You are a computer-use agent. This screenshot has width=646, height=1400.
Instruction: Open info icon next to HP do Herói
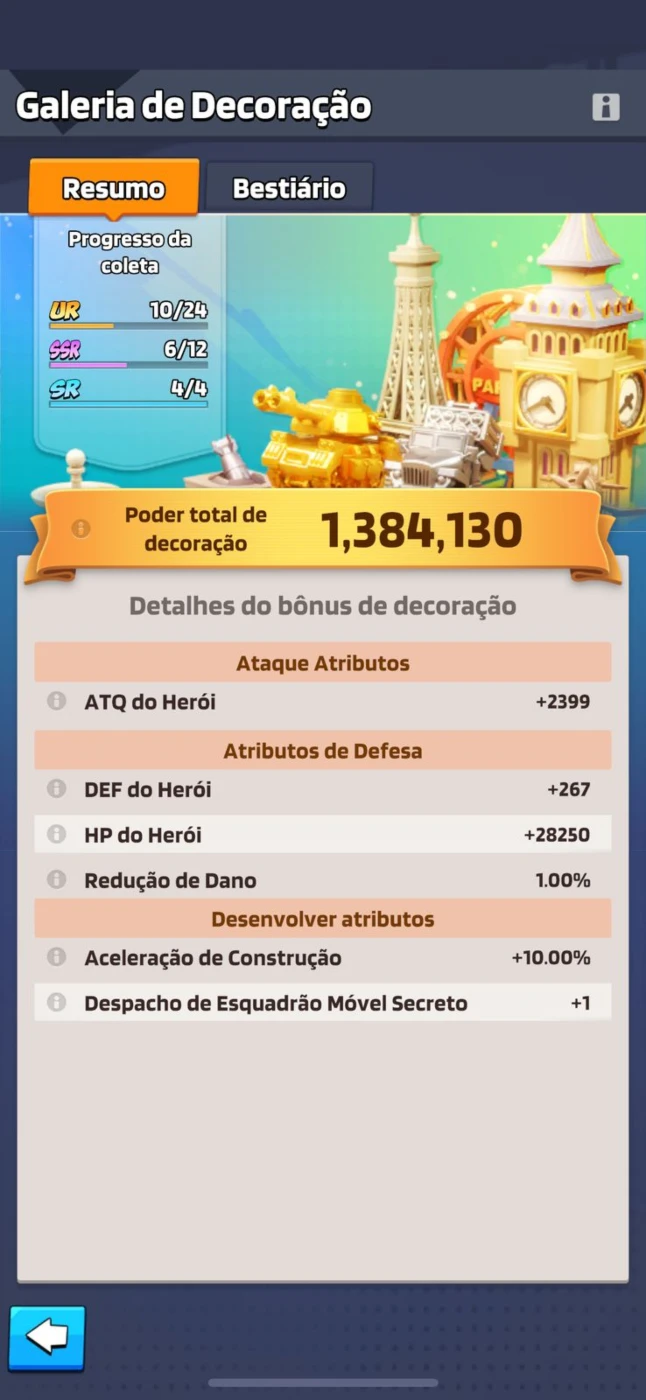click(57, 834)
